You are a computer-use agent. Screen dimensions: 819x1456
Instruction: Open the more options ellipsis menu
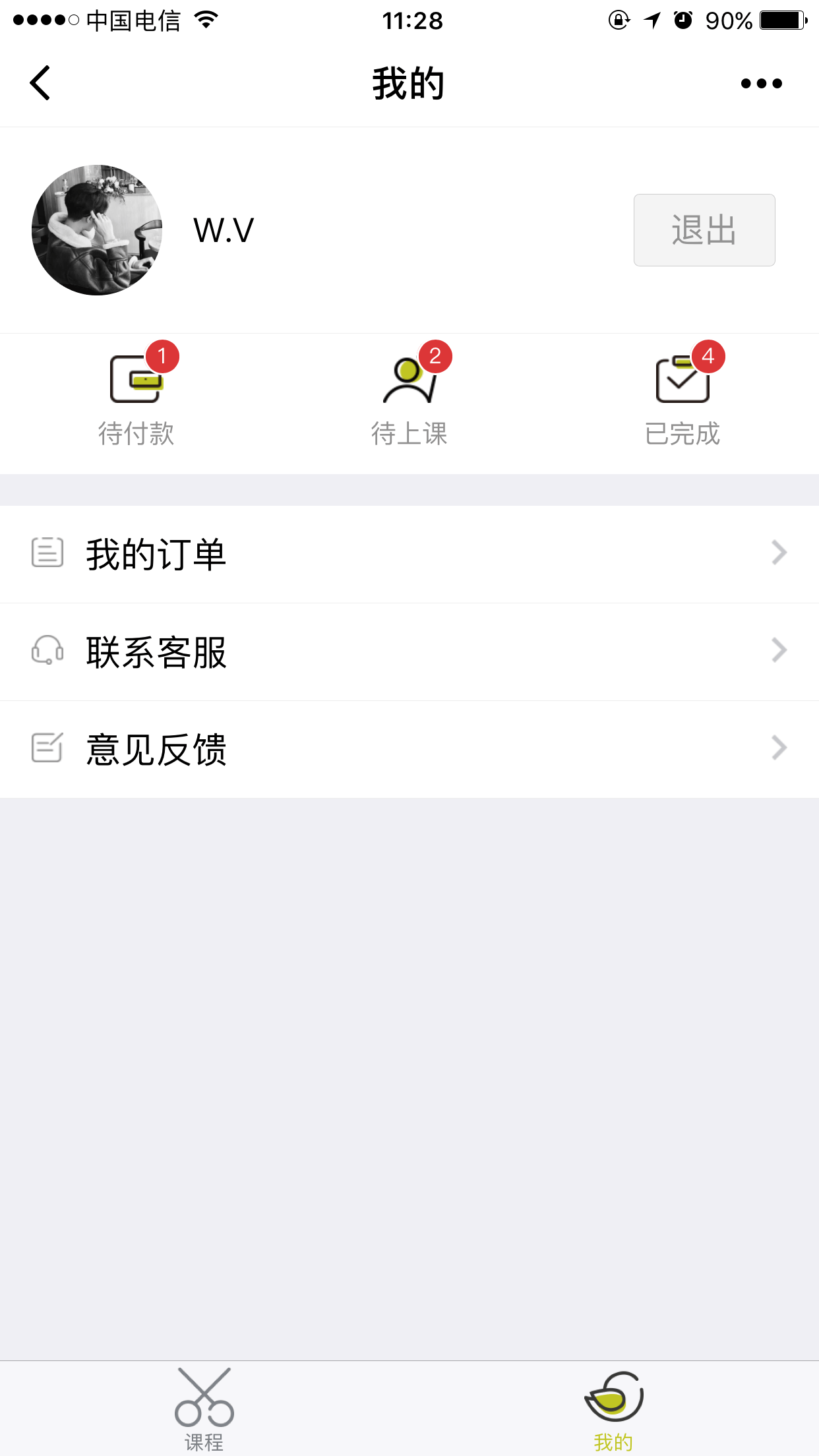pyautogui.click(x=758, y=82)
